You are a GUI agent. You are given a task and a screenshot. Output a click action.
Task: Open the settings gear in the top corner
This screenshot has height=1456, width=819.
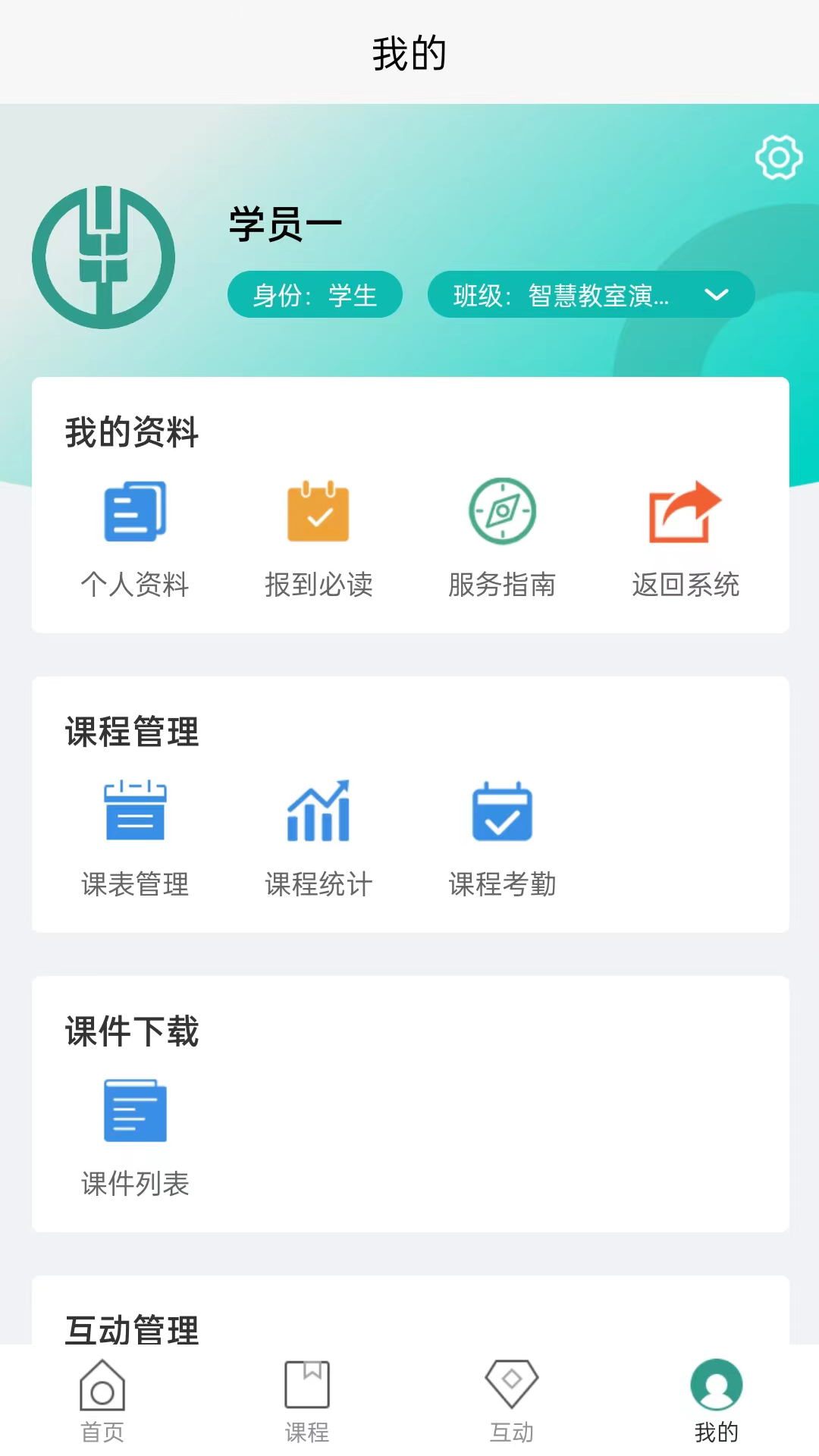[x=778, y=157]
